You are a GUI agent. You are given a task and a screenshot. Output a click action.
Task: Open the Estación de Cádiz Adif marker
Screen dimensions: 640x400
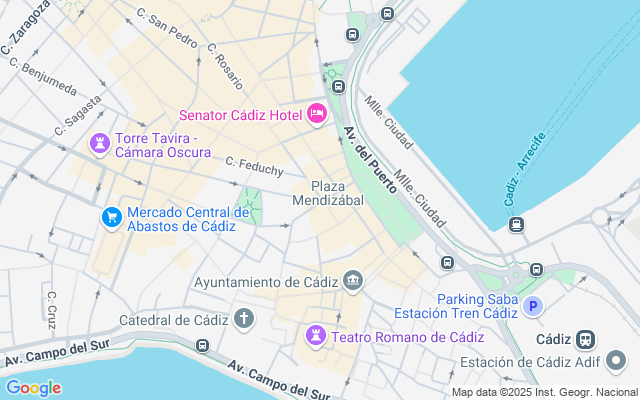[616, 361]
